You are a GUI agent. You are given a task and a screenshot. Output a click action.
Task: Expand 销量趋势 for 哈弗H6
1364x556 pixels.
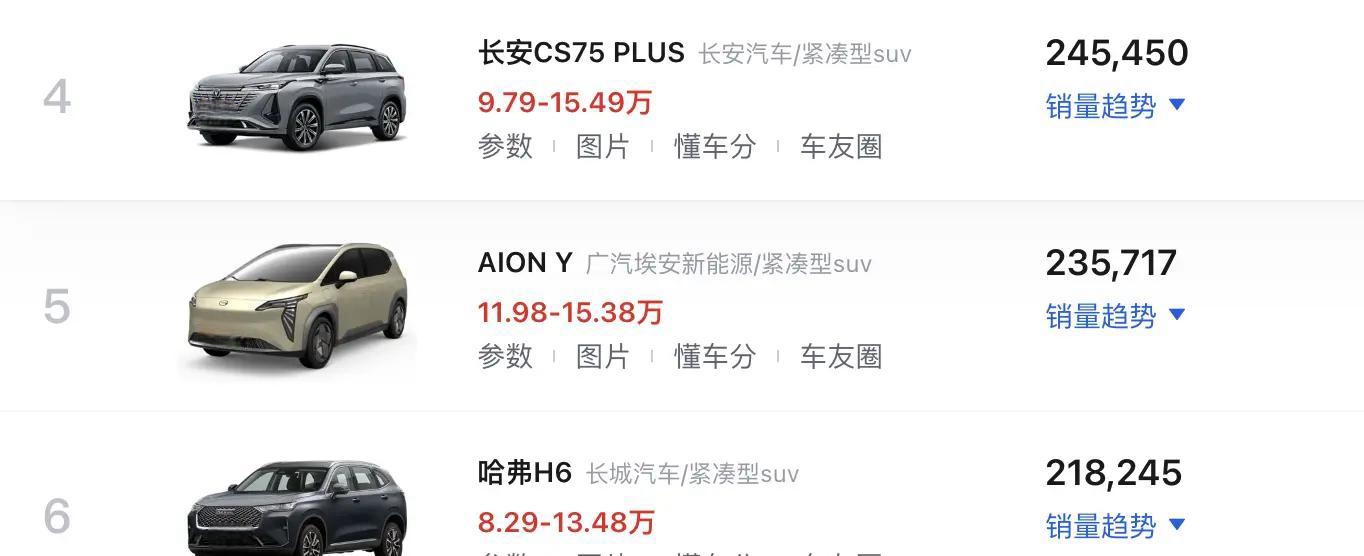click(1114, 525)
